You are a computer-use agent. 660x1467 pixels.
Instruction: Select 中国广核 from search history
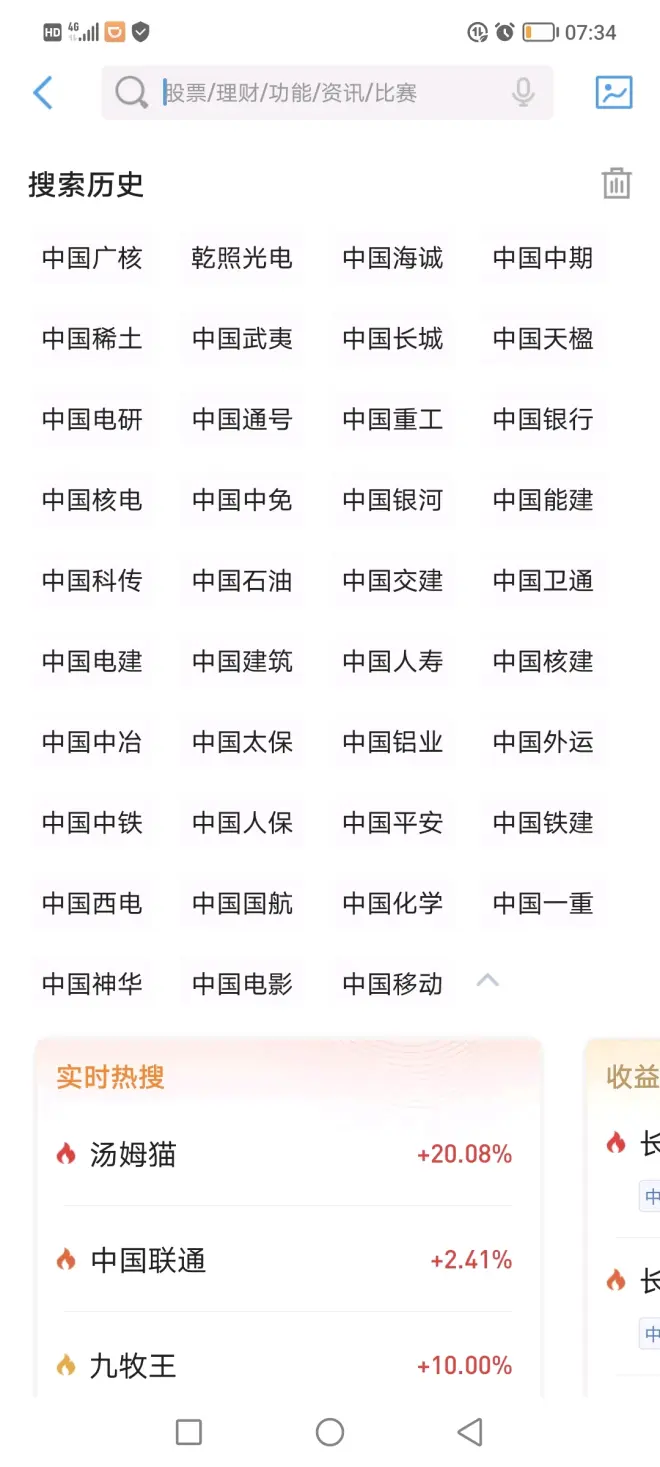click(92, 259)
